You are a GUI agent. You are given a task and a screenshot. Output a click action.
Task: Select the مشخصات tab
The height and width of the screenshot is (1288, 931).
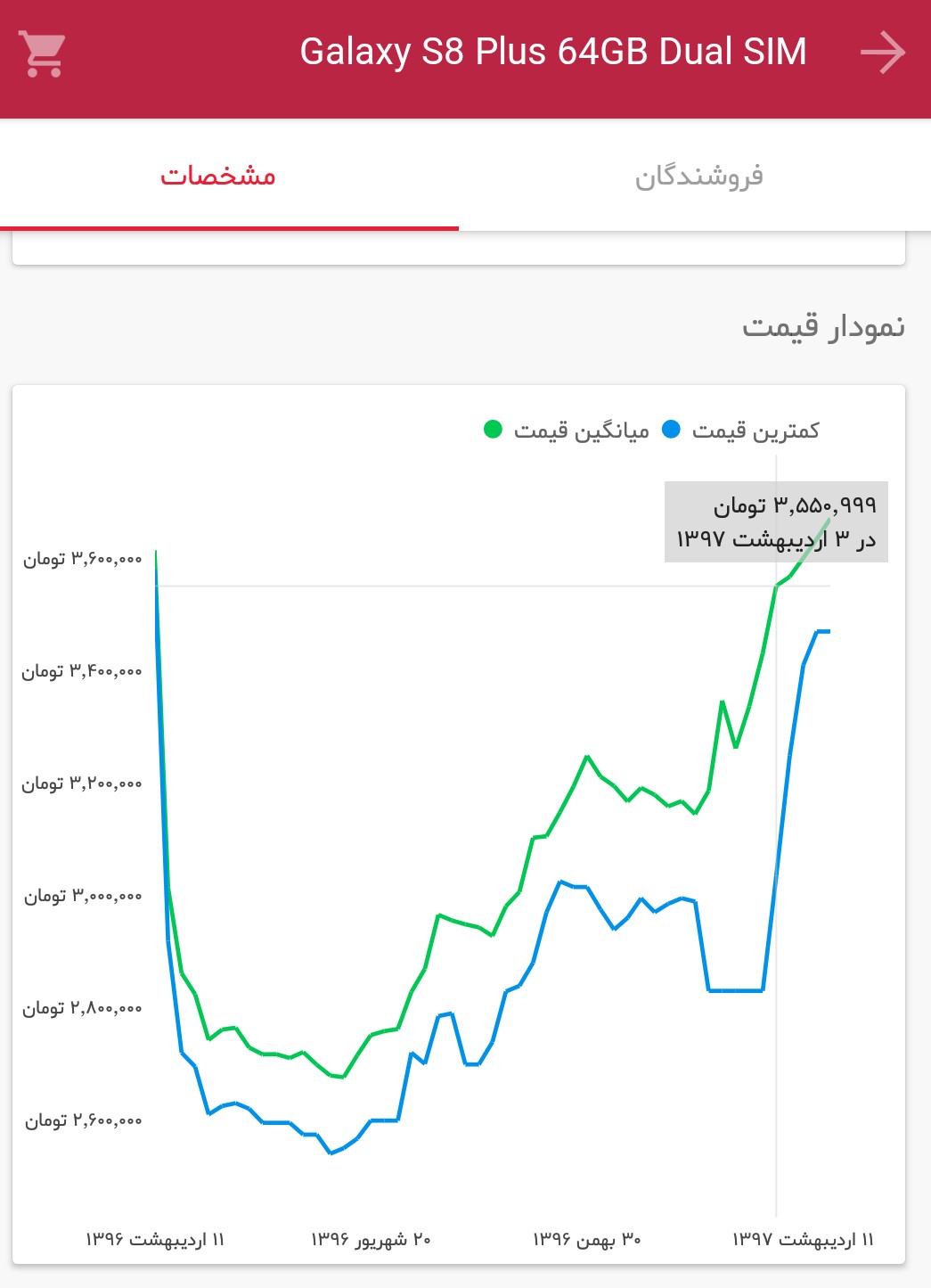coord(220,176)
